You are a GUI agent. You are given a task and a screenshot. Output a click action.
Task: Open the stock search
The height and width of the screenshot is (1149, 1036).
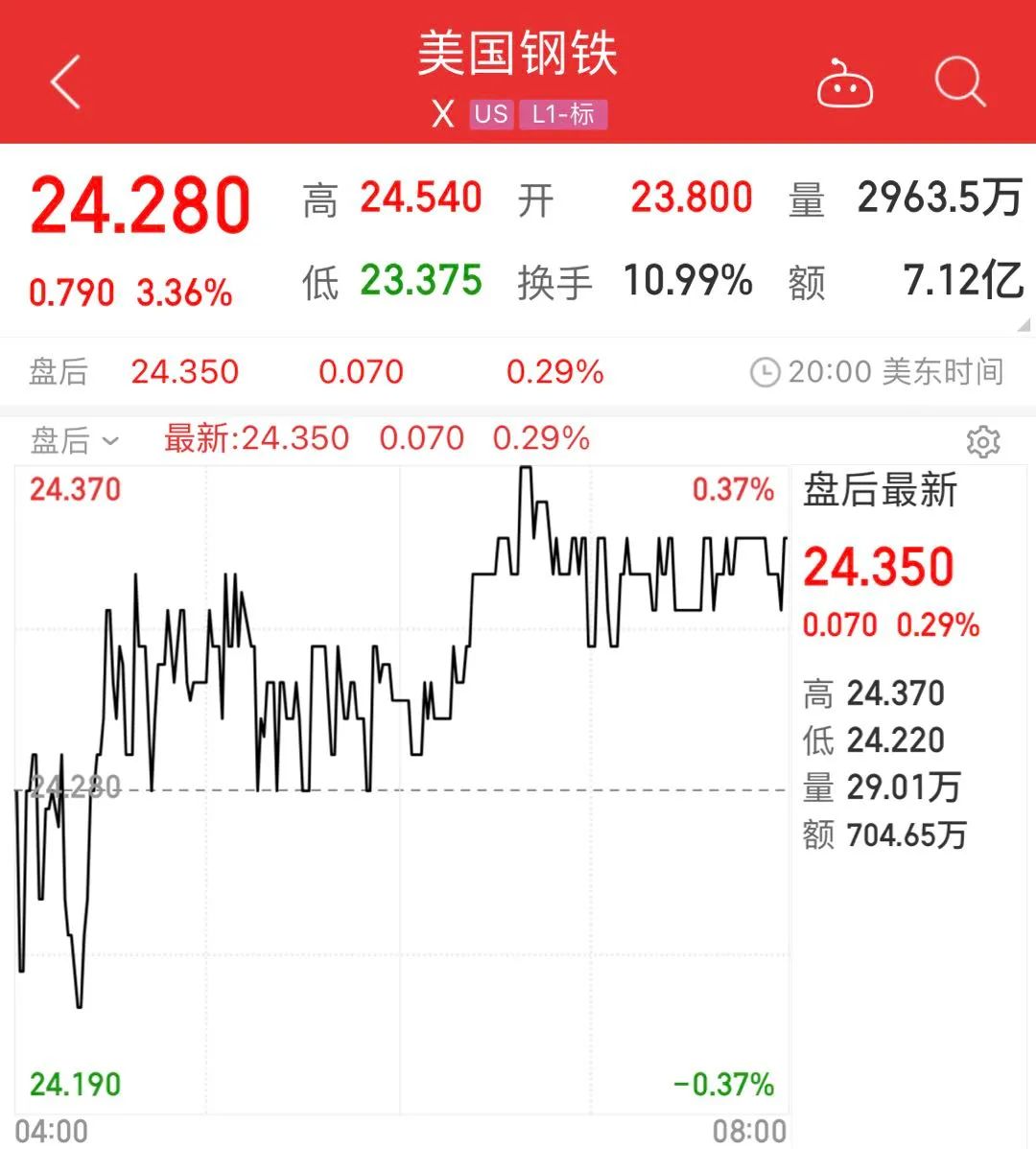[x=958, y=83]
